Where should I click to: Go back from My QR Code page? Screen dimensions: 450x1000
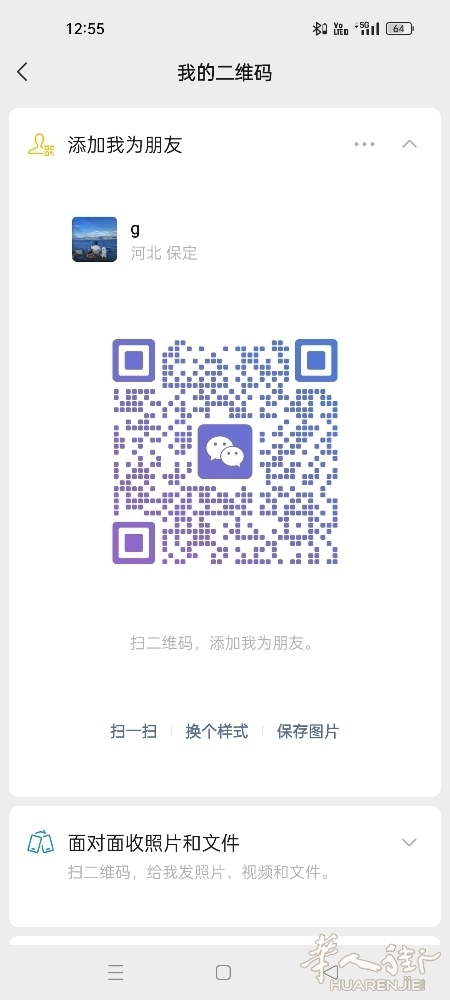coord(22,72)
